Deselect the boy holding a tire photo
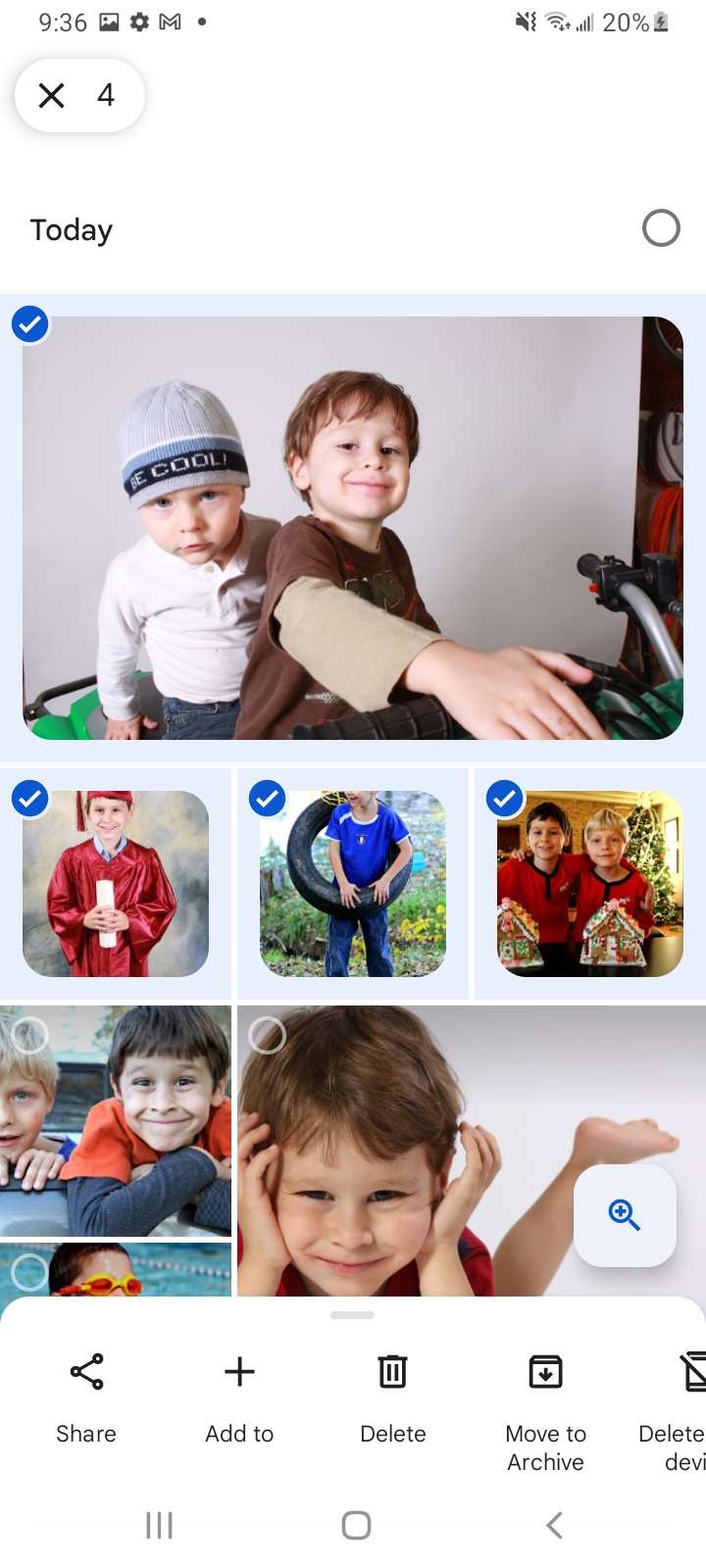Screen dimensions: 706x1568 click(x=268, y=800)
